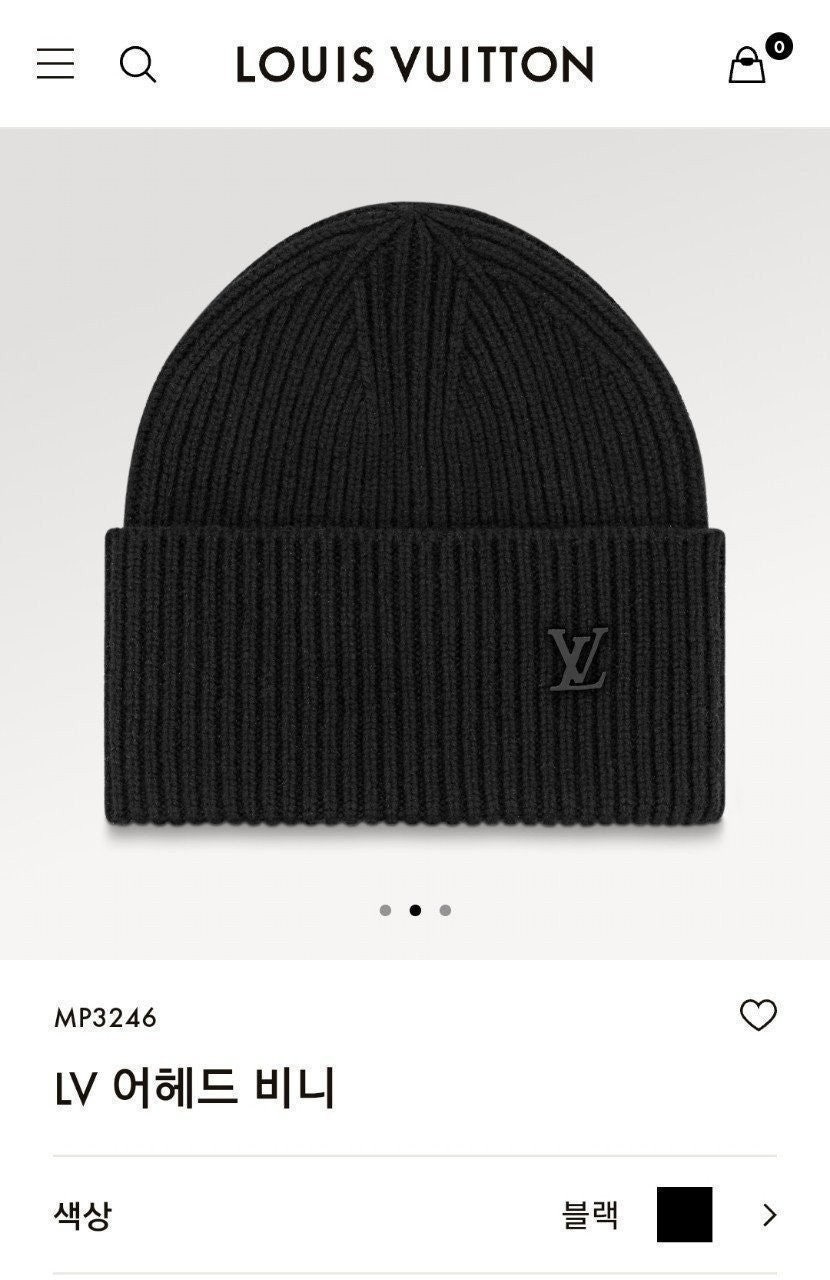Open the hamburger menu
Image resolution: width=830 pixels, height=1280 pixels.
tap(56, 63)
